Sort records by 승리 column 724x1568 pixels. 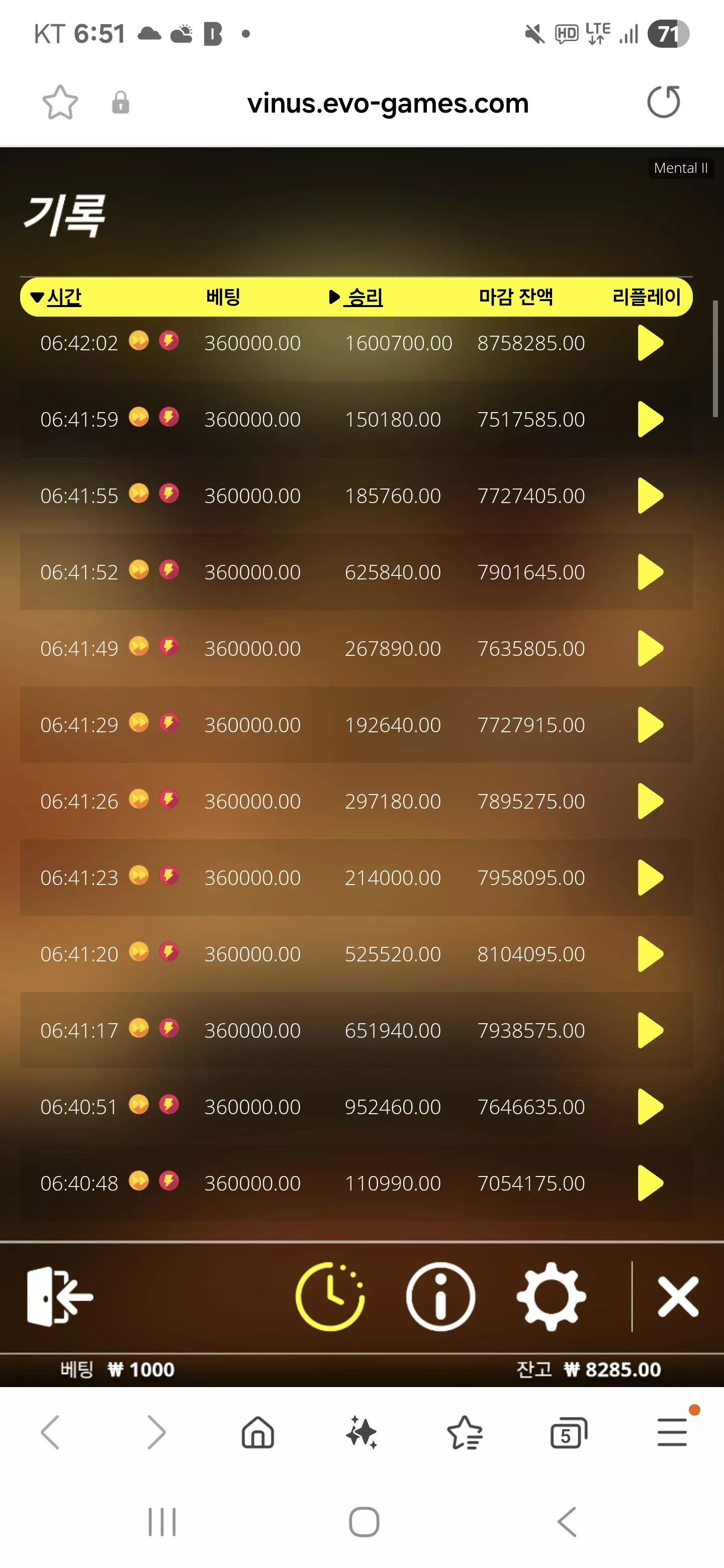[355, 297]
